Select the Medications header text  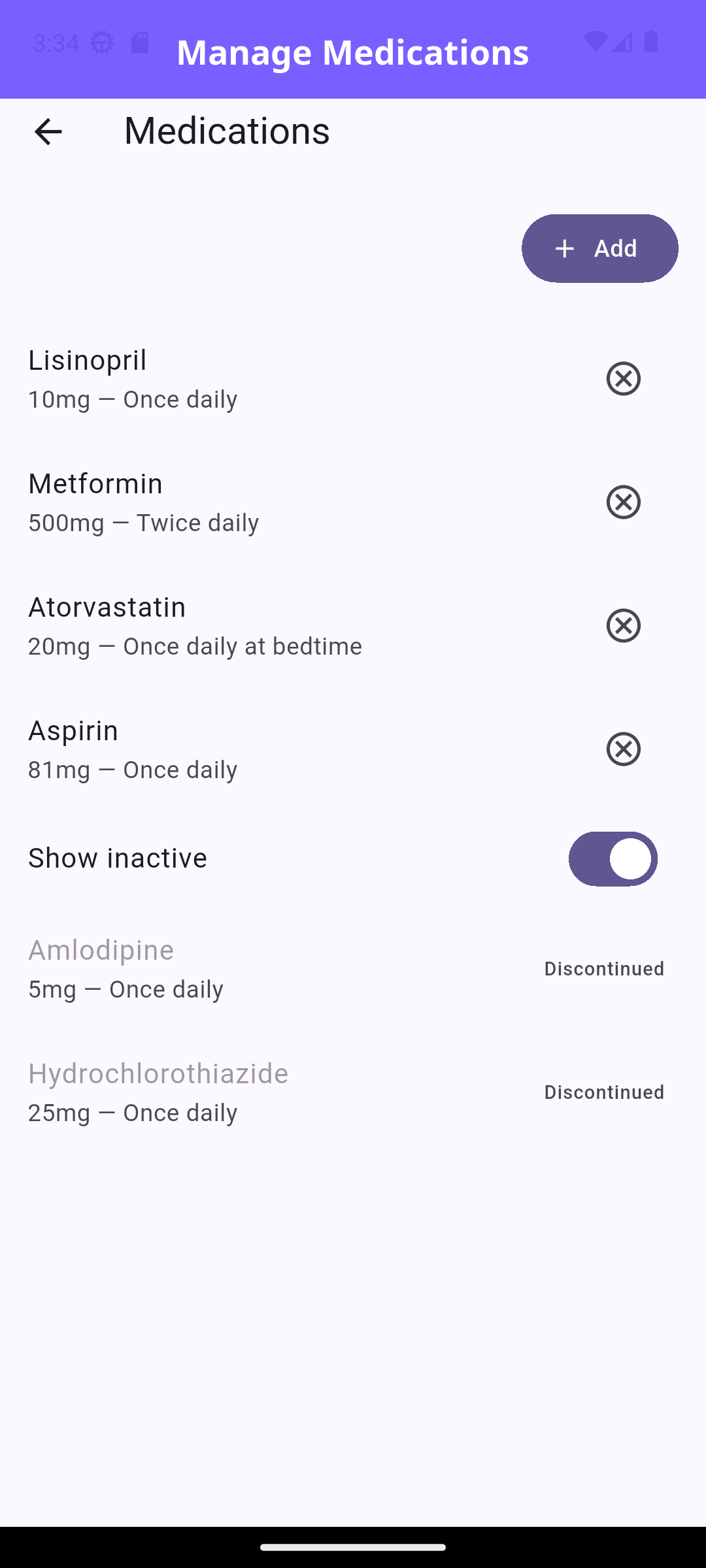point(226,131)
